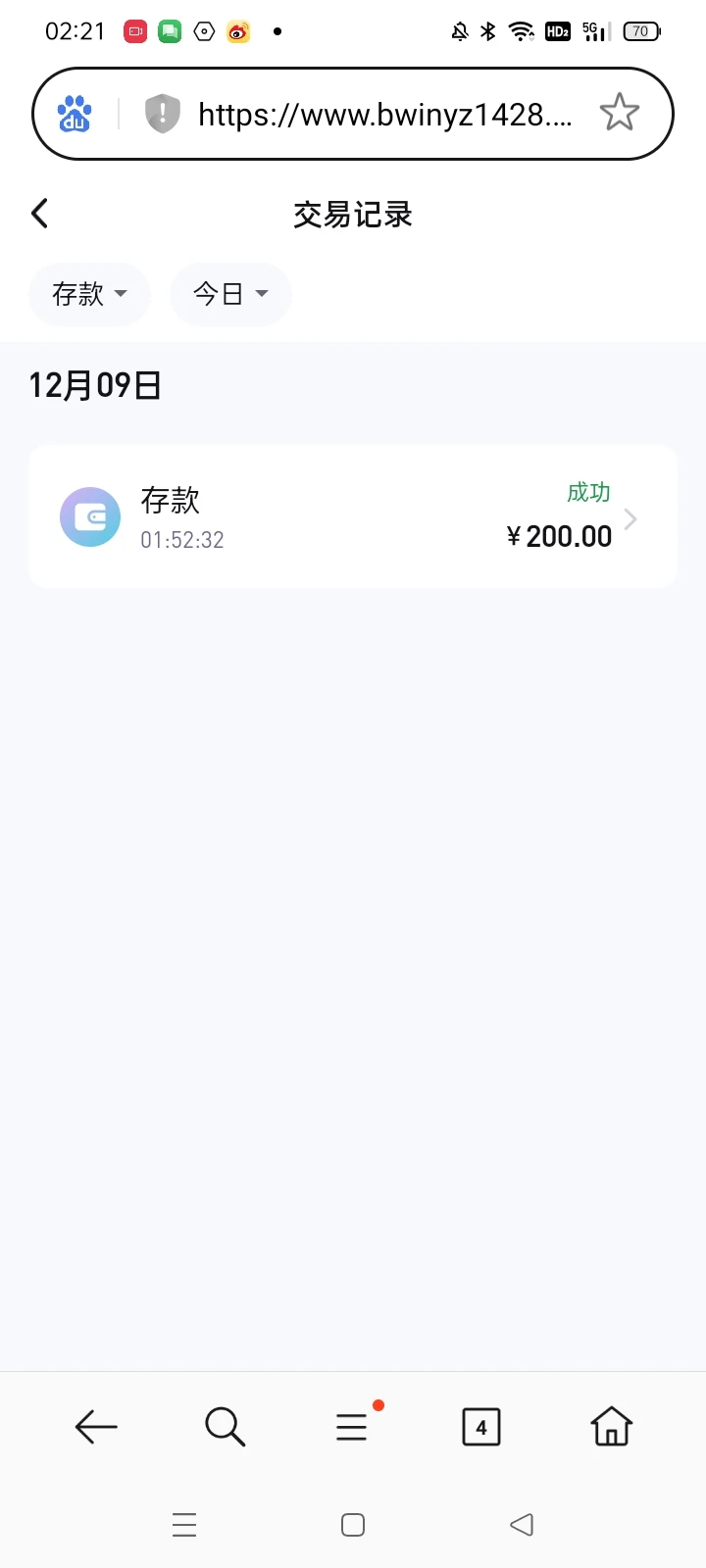View the site security shield info
Screen dimensions: 706x1568
coord(163,115)
